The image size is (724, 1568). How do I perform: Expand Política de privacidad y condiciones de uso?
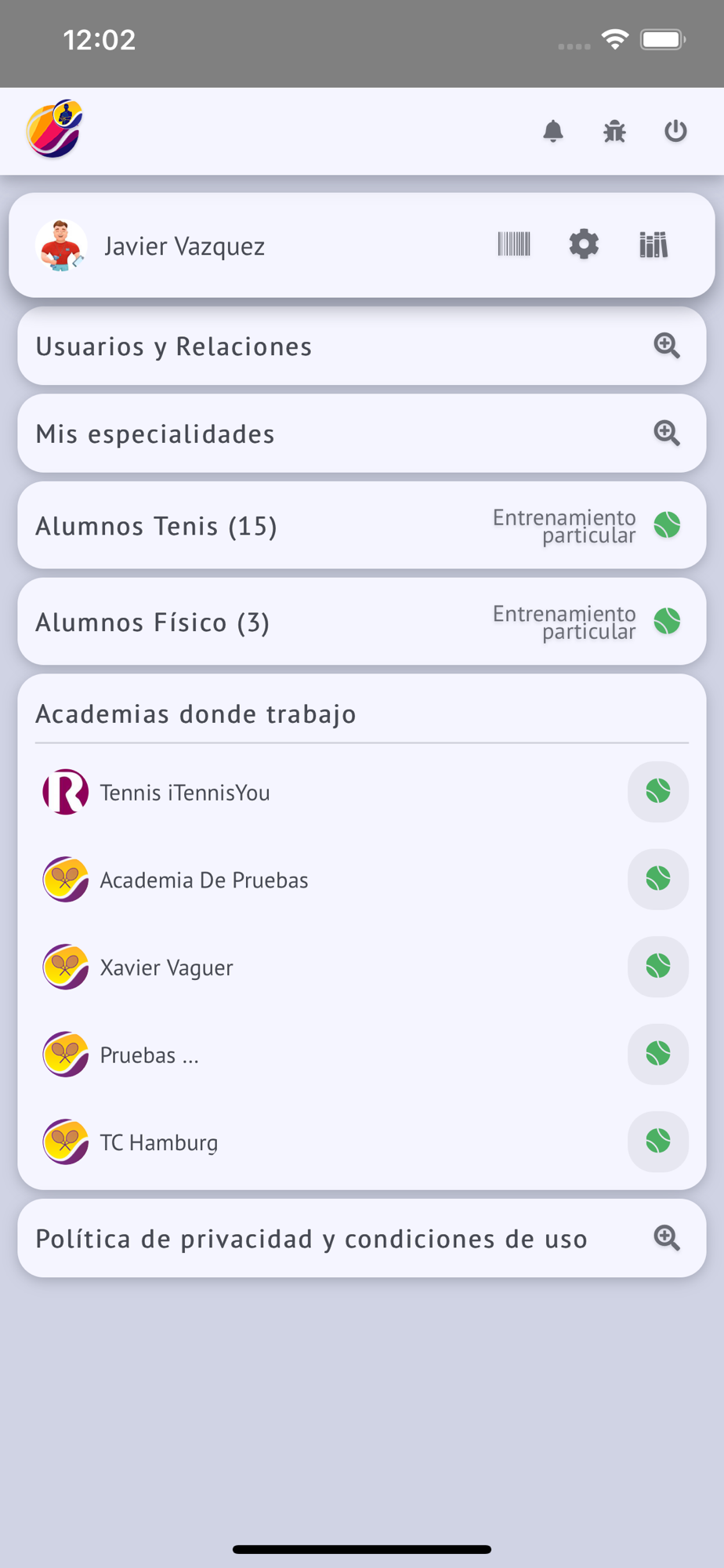coord(667,1238)
